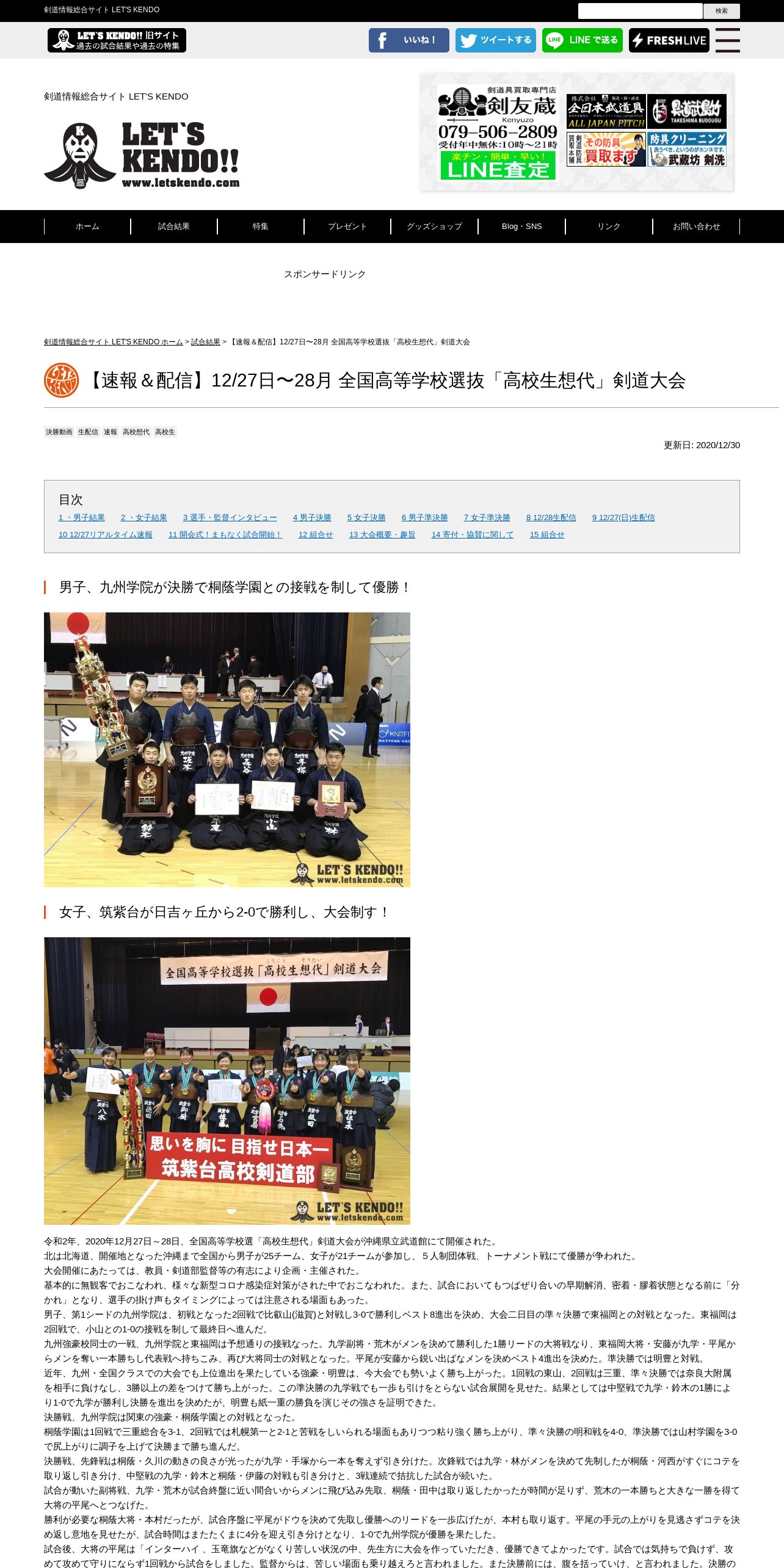
Task: Open the 8 12/28生配信 contents link
Action: pyautogui.click(x=551, y=518)
